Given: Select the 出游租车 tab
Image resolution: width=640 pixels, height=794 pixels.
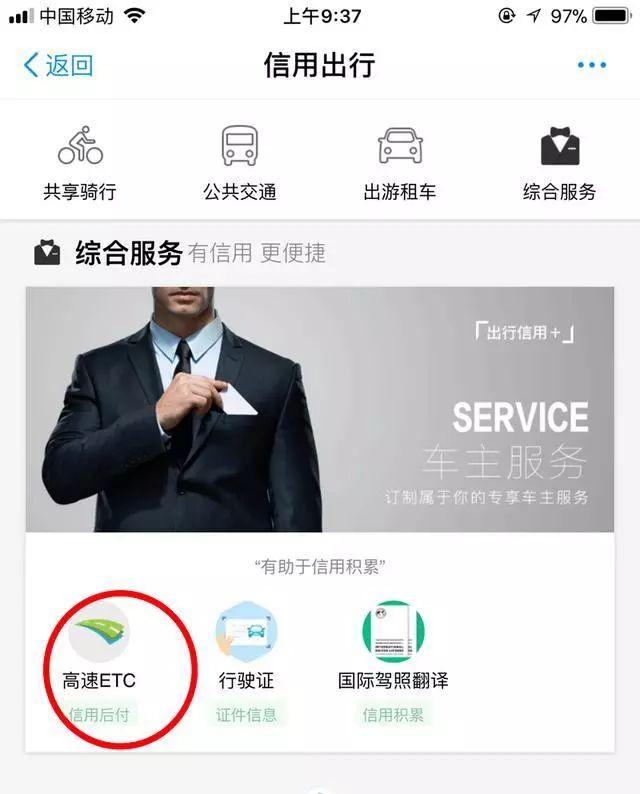Looking at the screenshot, I should [400, 163].
